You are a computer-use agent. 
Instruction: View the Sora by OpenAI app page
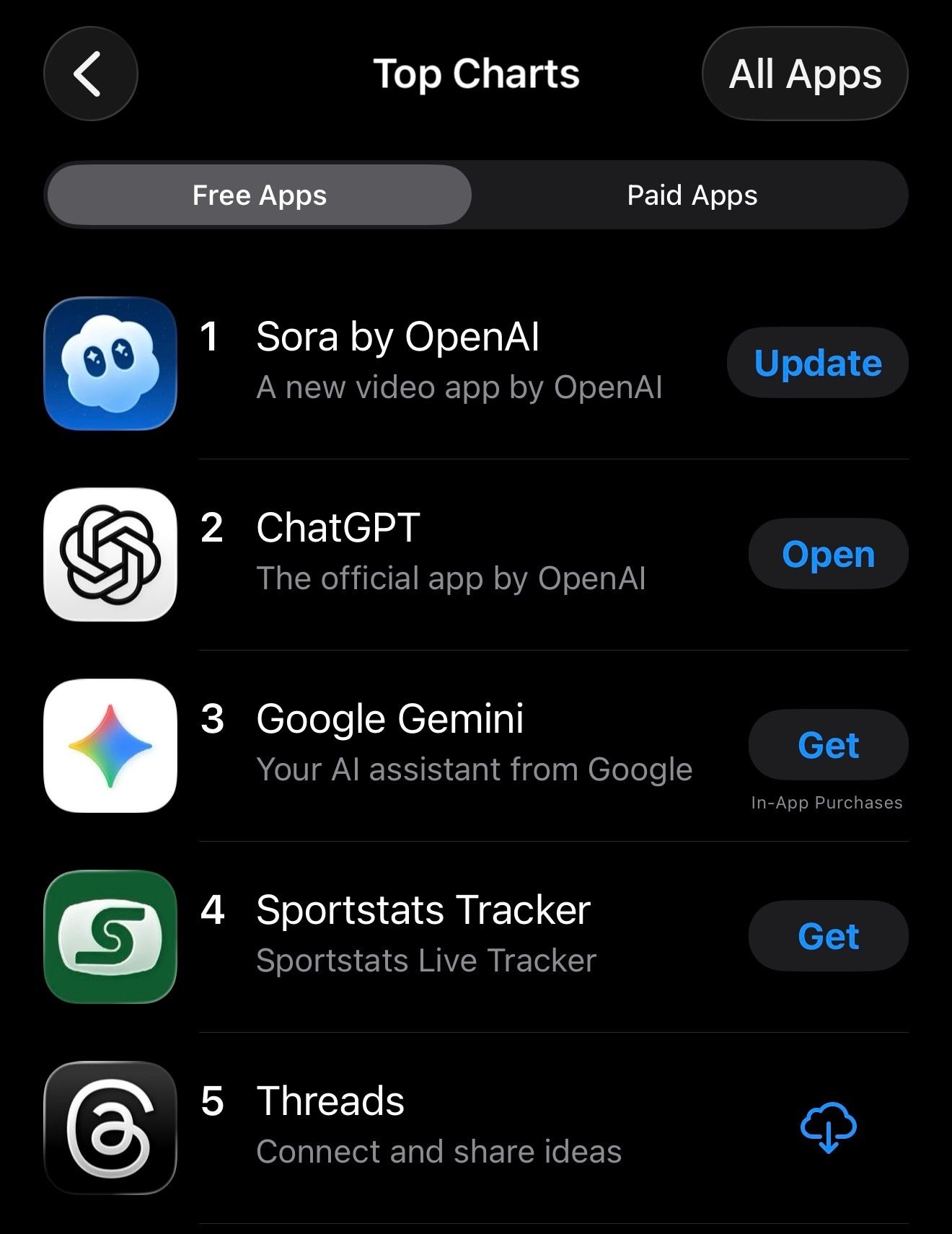click(x=397, y=337)
